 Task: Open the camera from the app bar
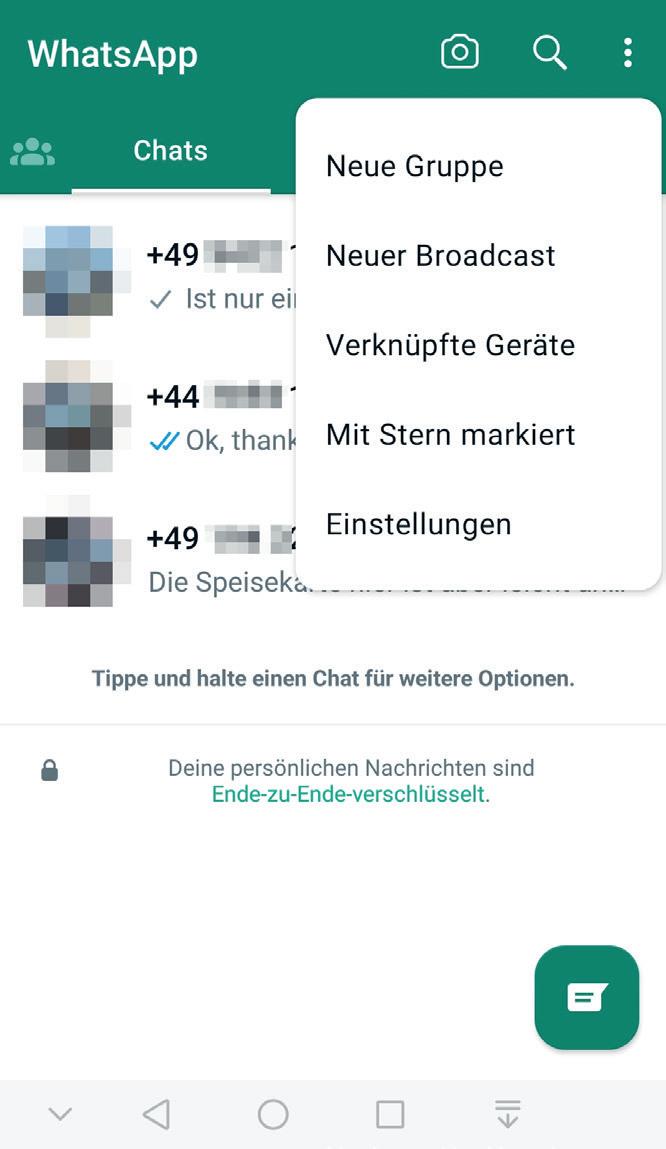click(x=460, y=52)
